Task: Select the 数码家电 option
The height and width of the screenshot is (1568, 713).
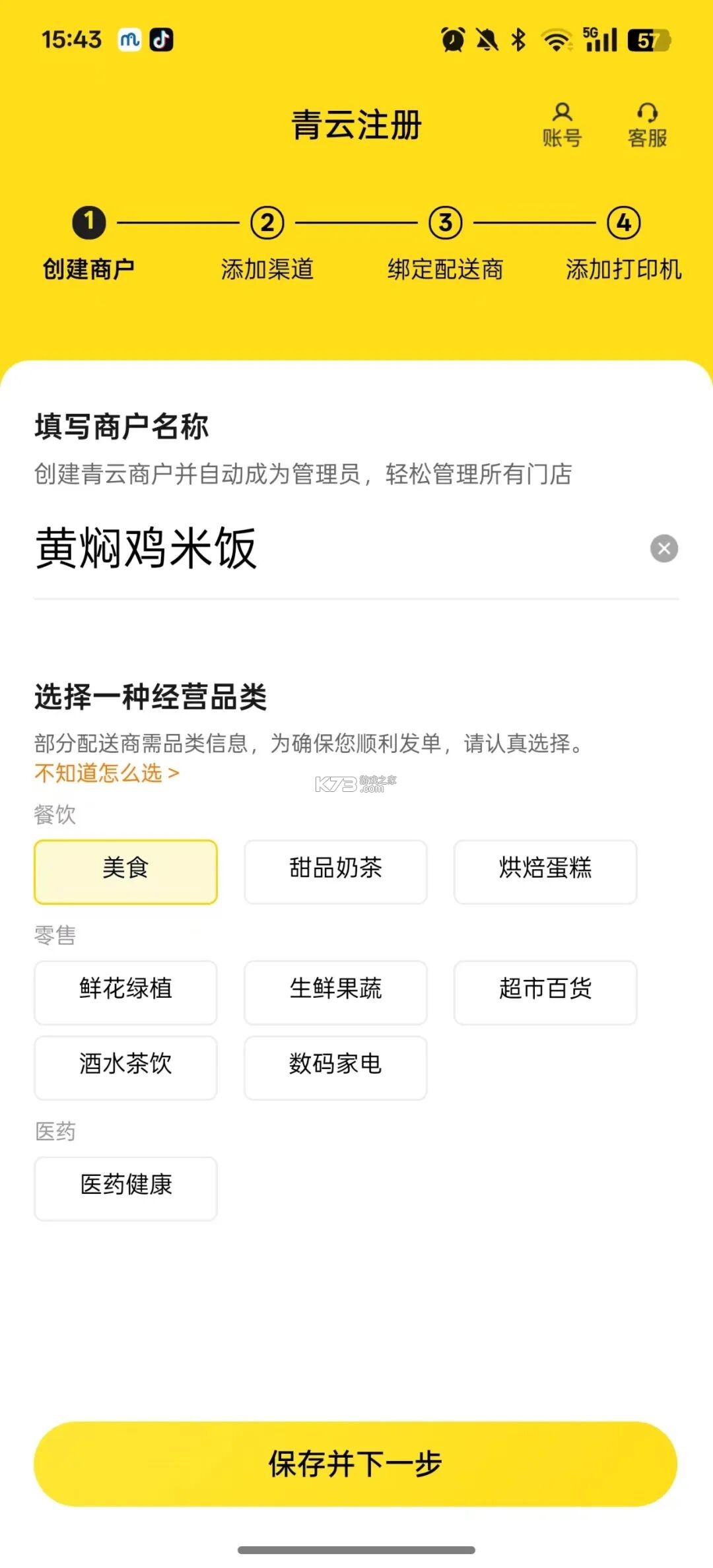Action: [x=335, y=1066]
